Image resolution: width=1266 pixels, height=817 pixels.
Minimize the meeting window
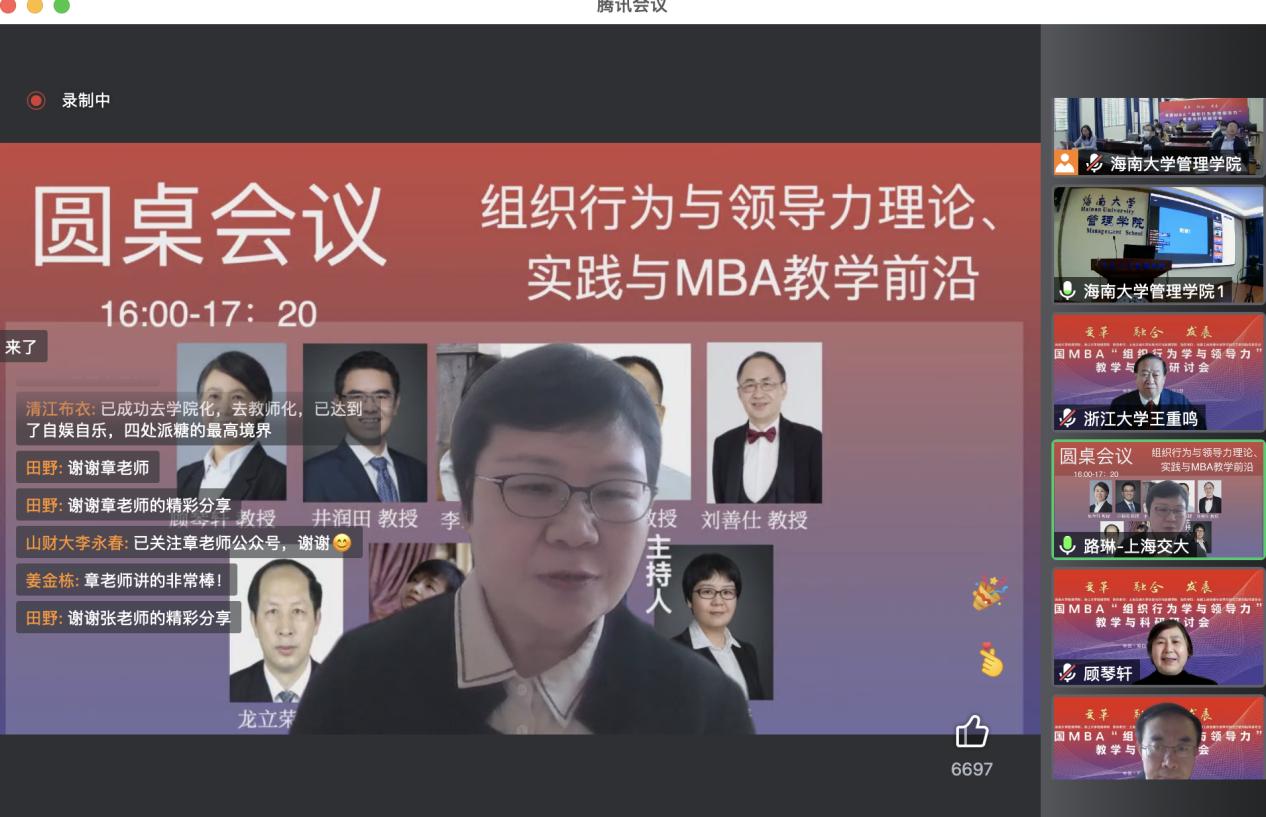36,6
